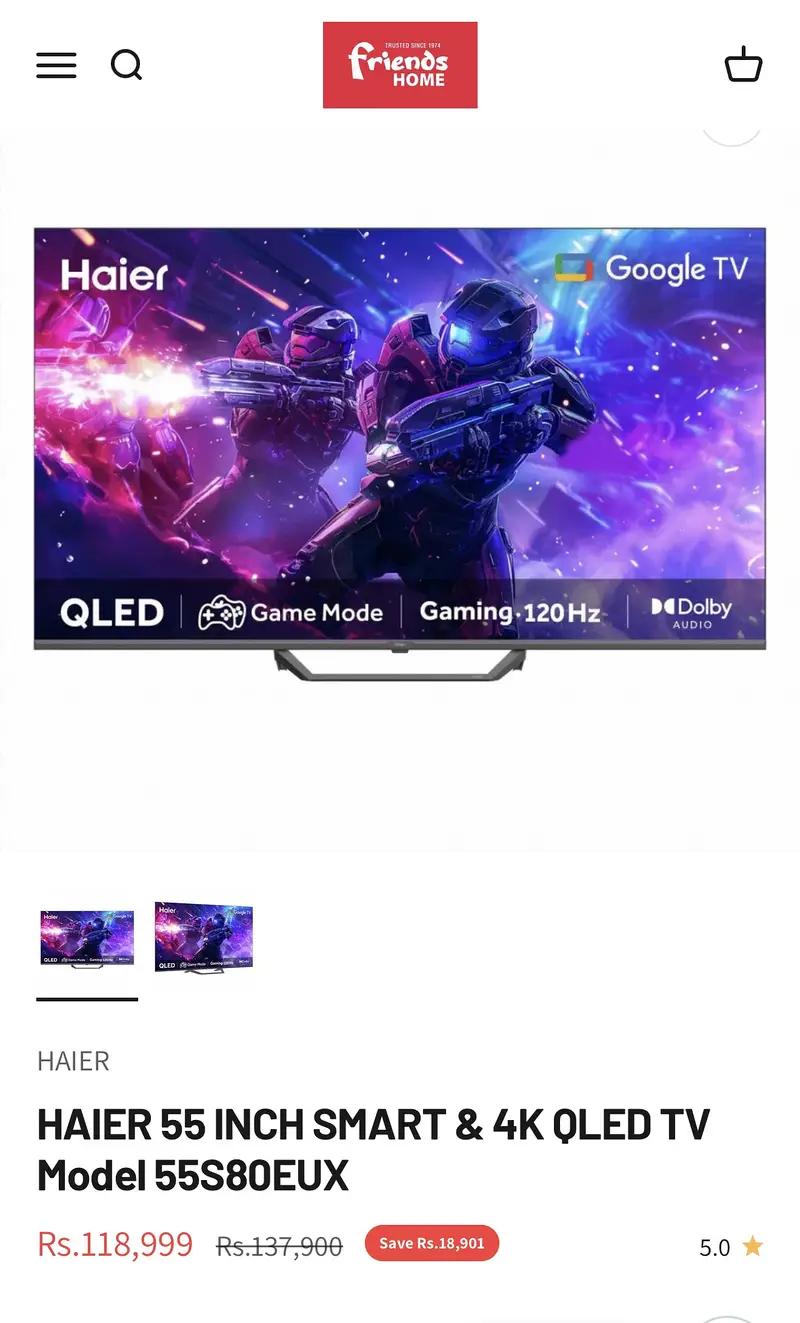This screenshot has width=800, height=1323.
Task: Open the 5.0 star rating reviews
Action: [x=731, y=1247]
